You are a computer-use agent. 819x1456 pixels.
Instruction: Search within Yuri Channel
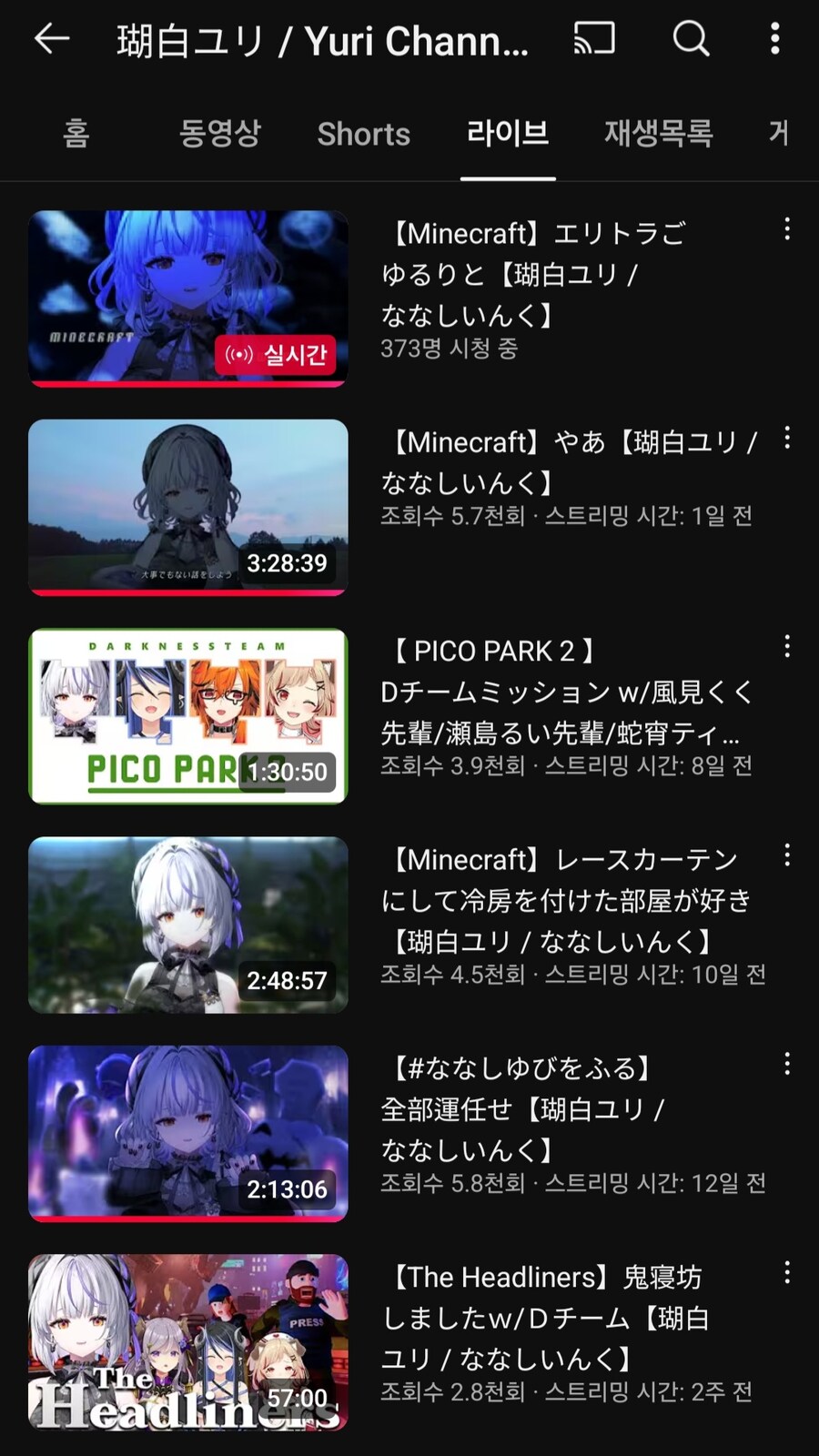pos(691,39)
